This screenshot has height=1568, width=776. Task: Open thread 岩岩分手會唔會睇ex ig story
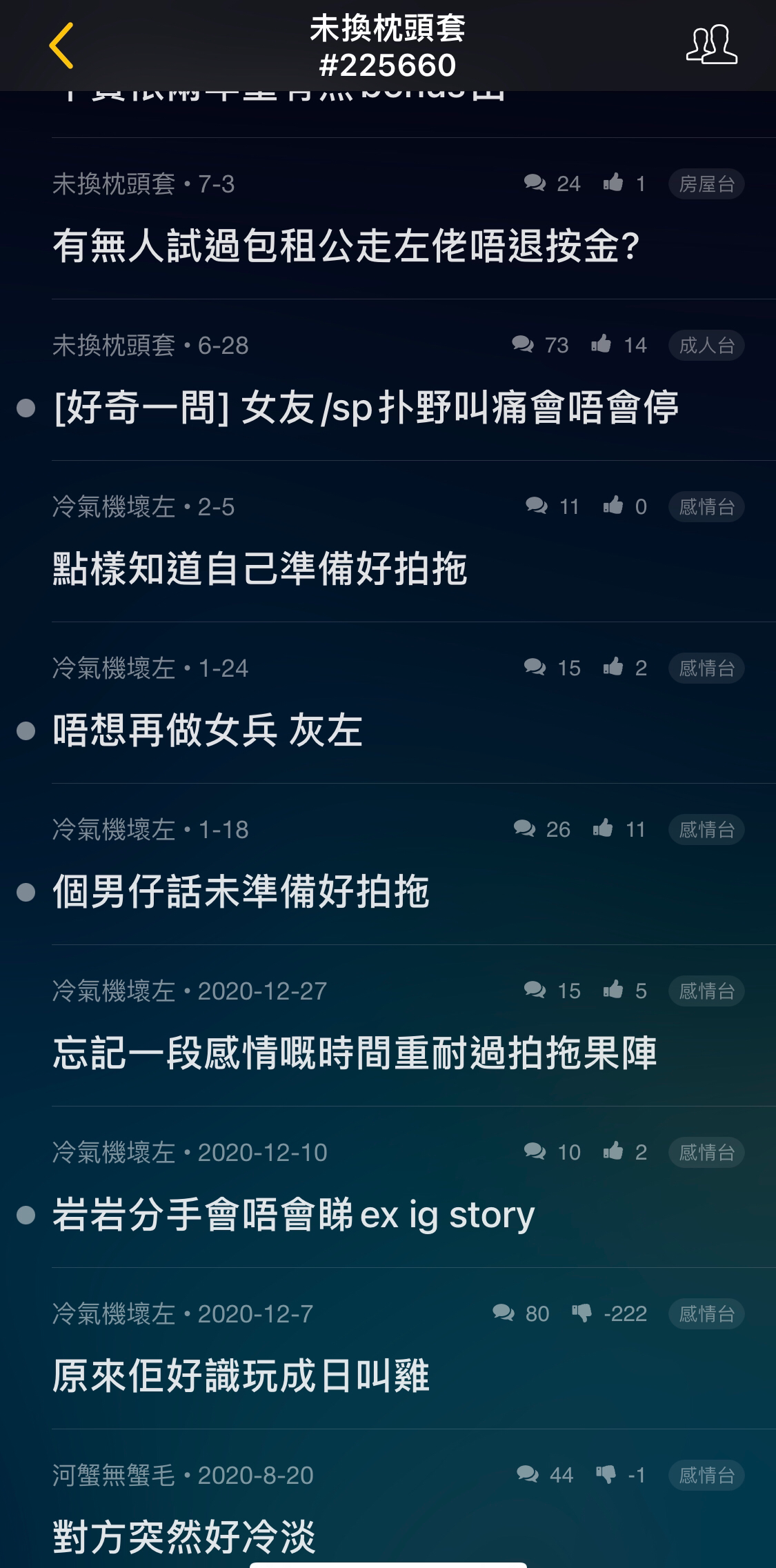click(x=294, y=1215)
